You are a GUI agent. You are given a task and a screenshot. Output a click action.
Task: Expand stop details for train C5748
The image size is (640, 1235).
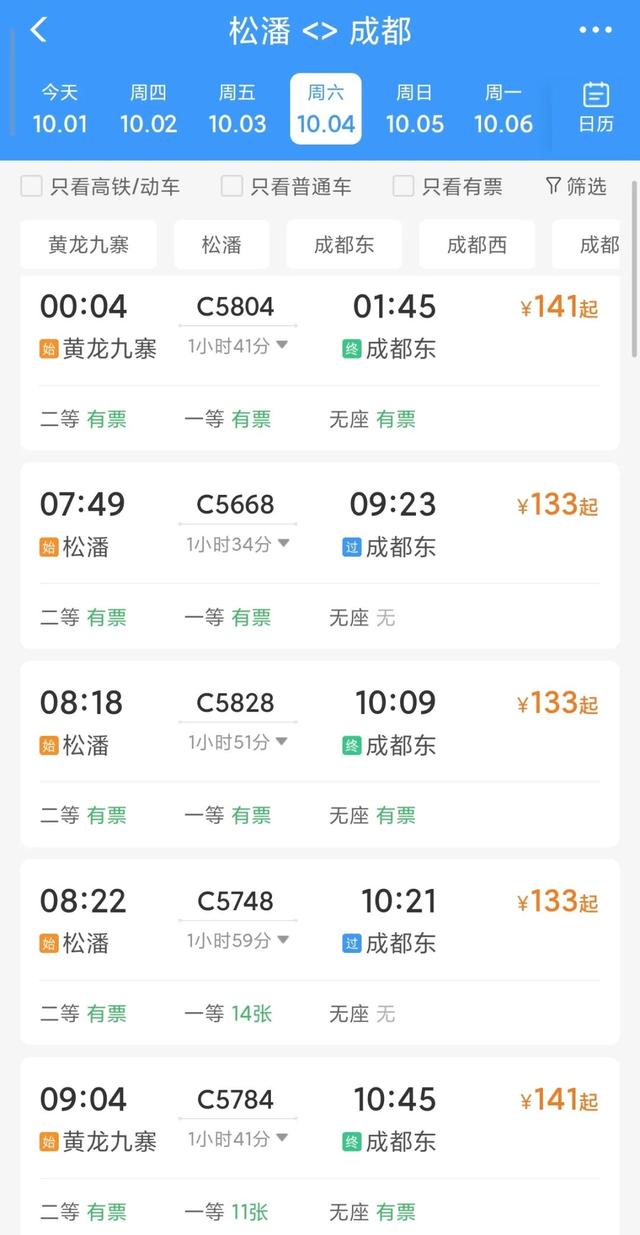pos(239,941)
